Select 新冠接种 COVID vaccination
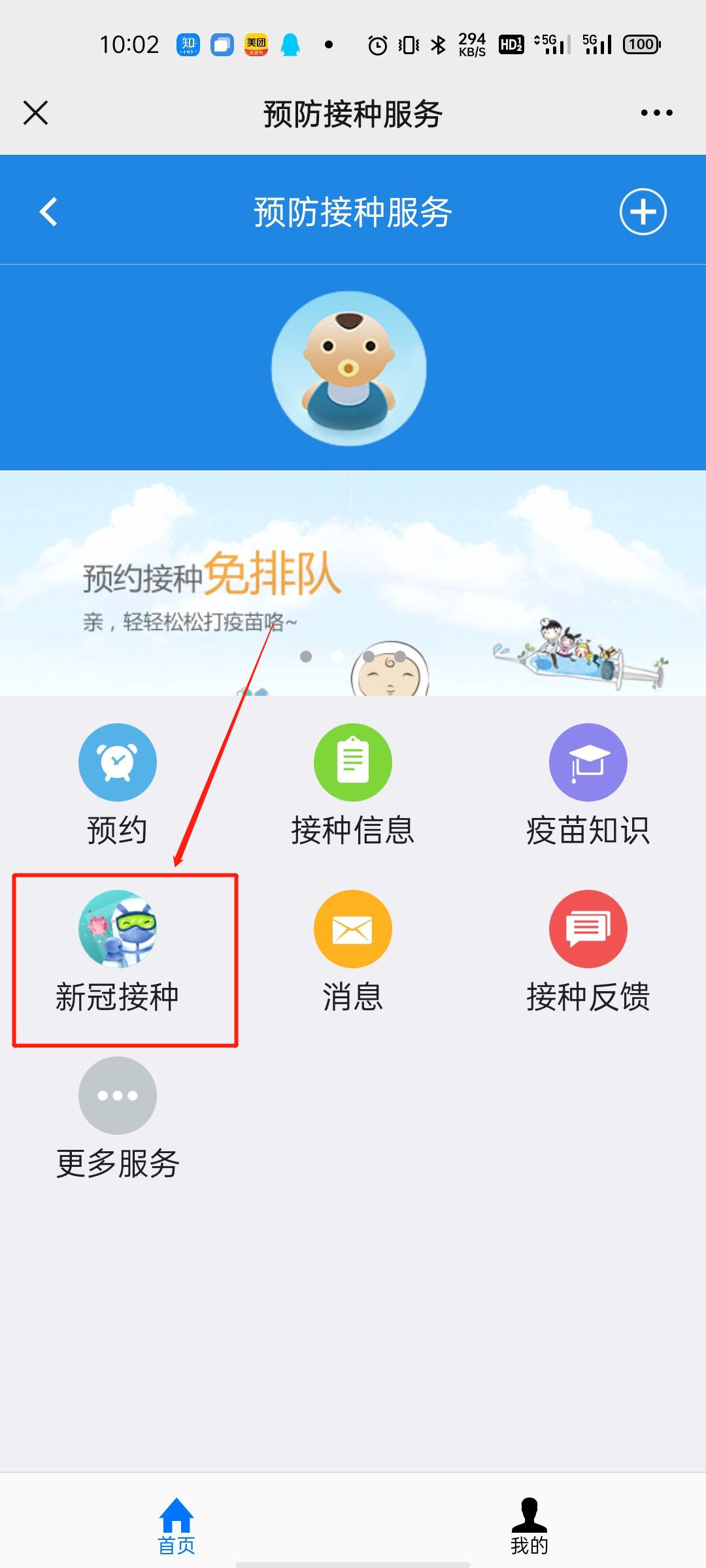 [x=118, y=951]
